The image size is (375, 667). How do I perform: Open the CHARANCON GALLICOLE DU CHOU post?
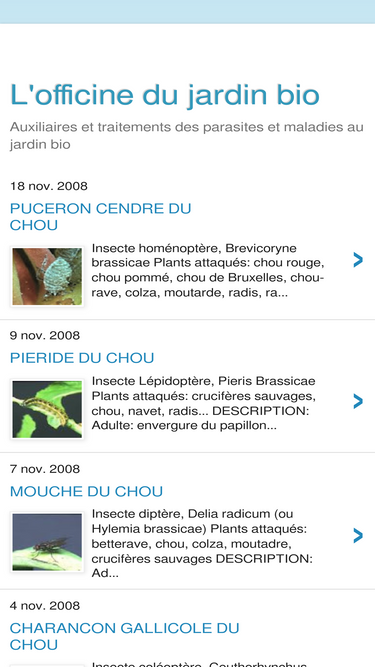coord(125,636)
